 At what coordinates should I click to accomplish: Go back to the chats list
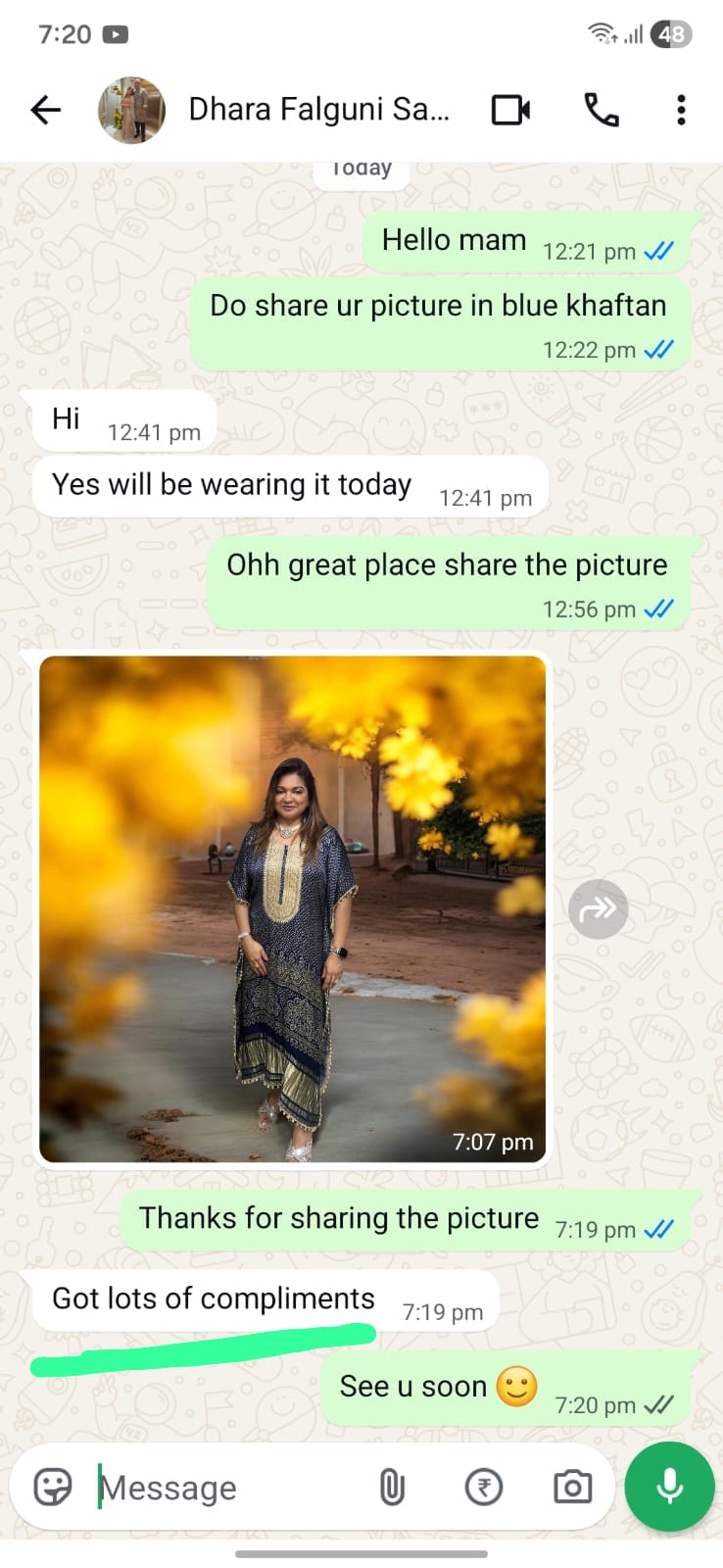45,110
